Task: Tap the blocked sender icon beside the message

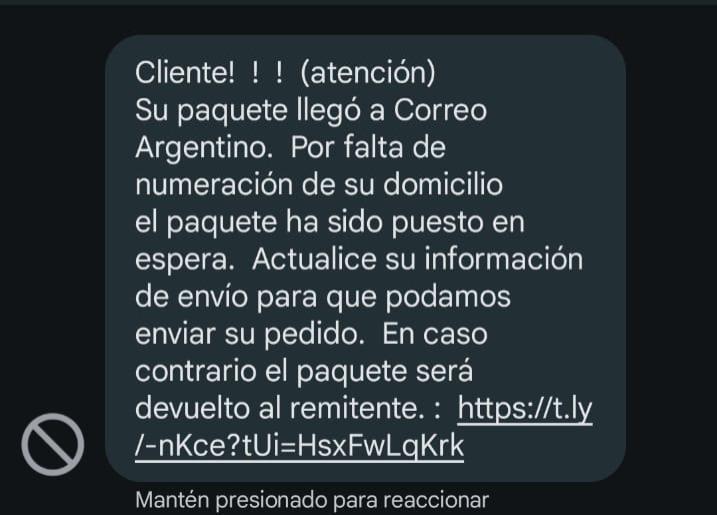Action: (x=52, y=443)
